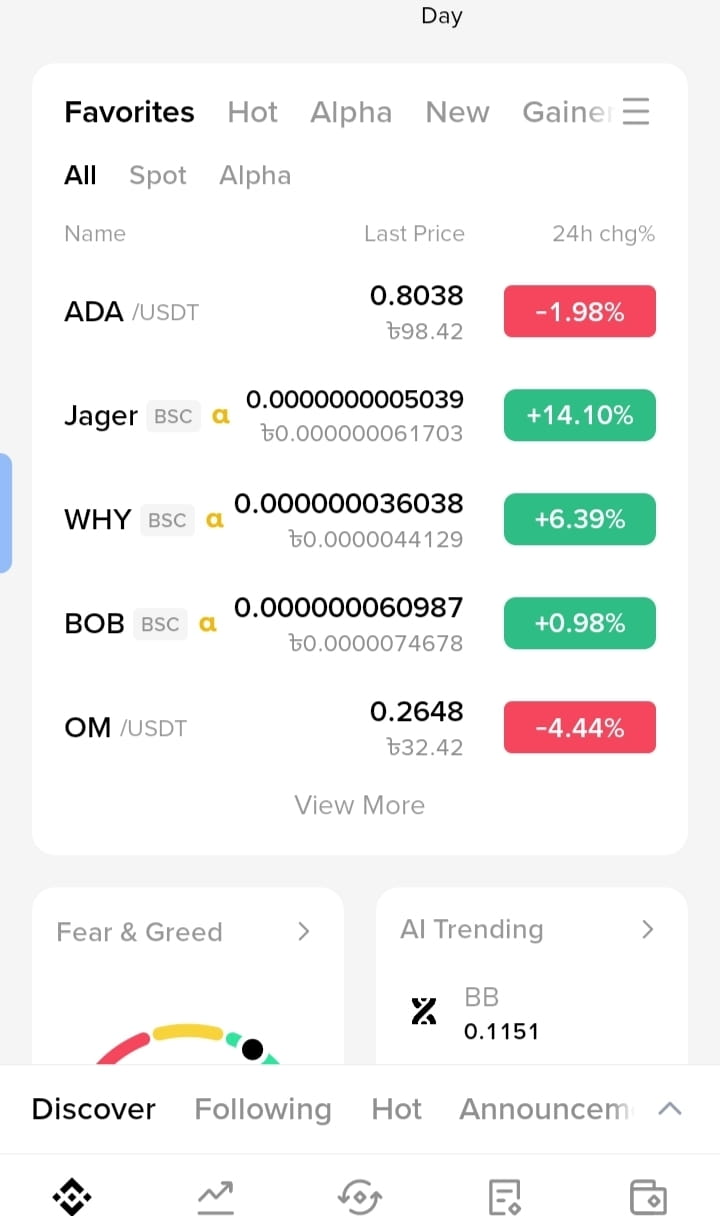
Task: Open the OM/USDT pair
Action: 360,728
